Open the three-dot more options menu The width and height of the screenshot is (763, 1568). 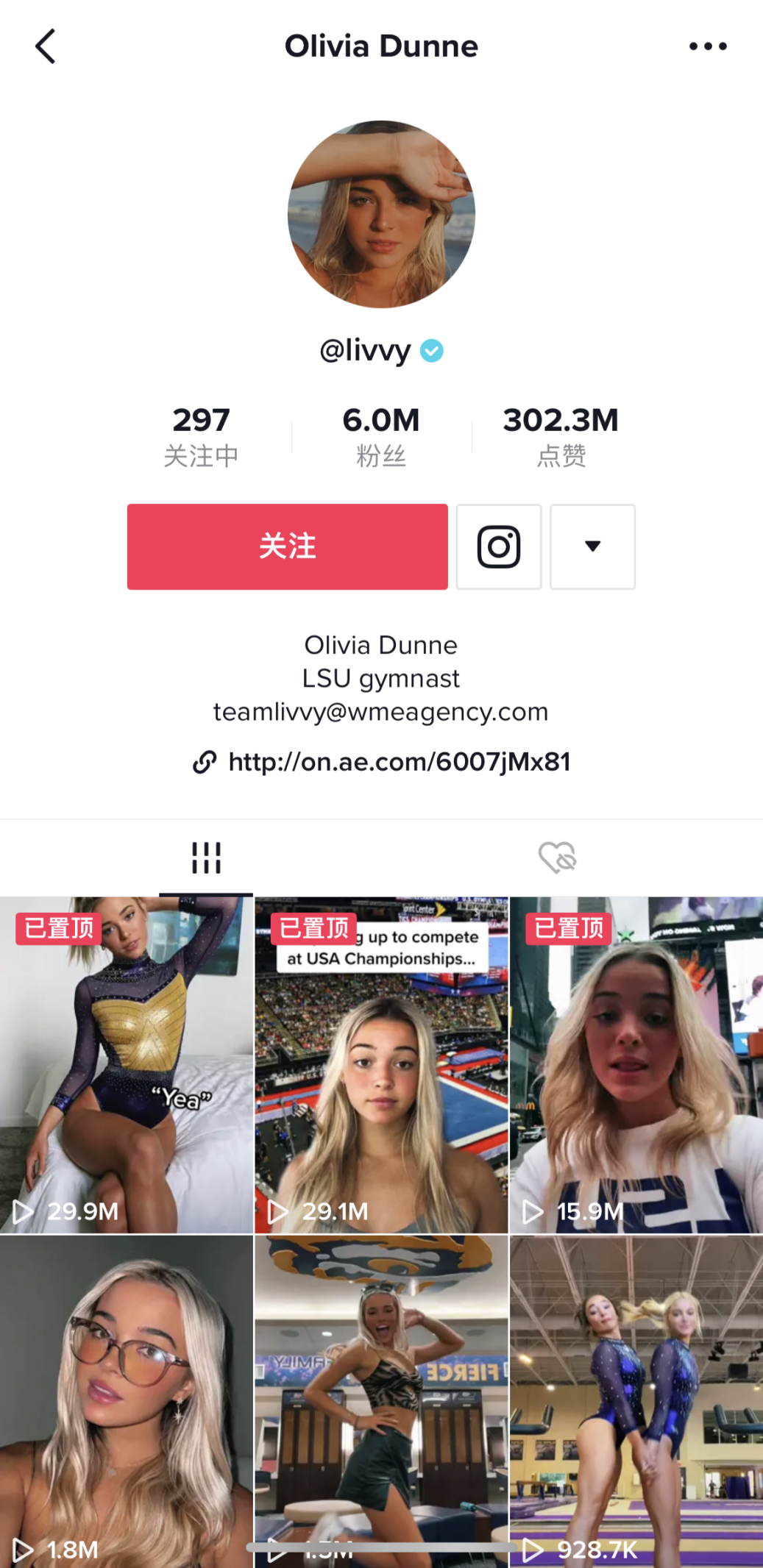[708, 46]
